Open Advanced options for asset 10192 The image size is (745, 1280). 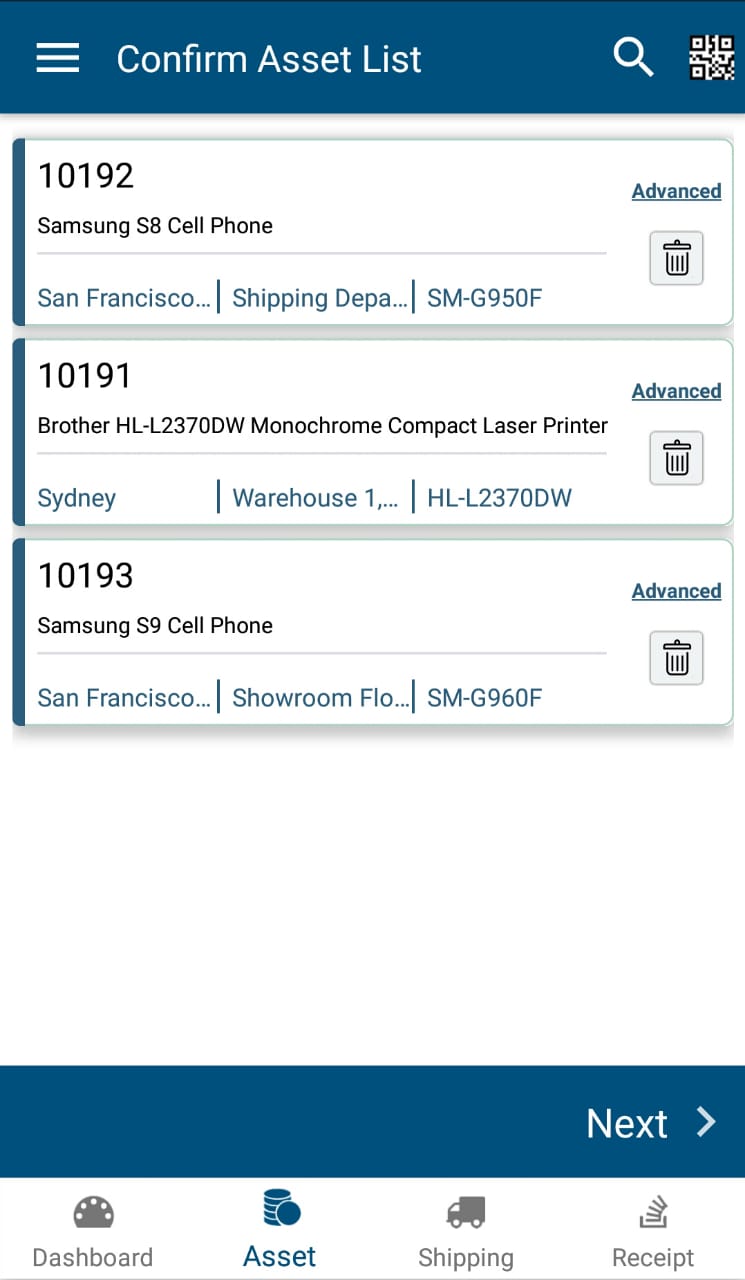point(676,191)
